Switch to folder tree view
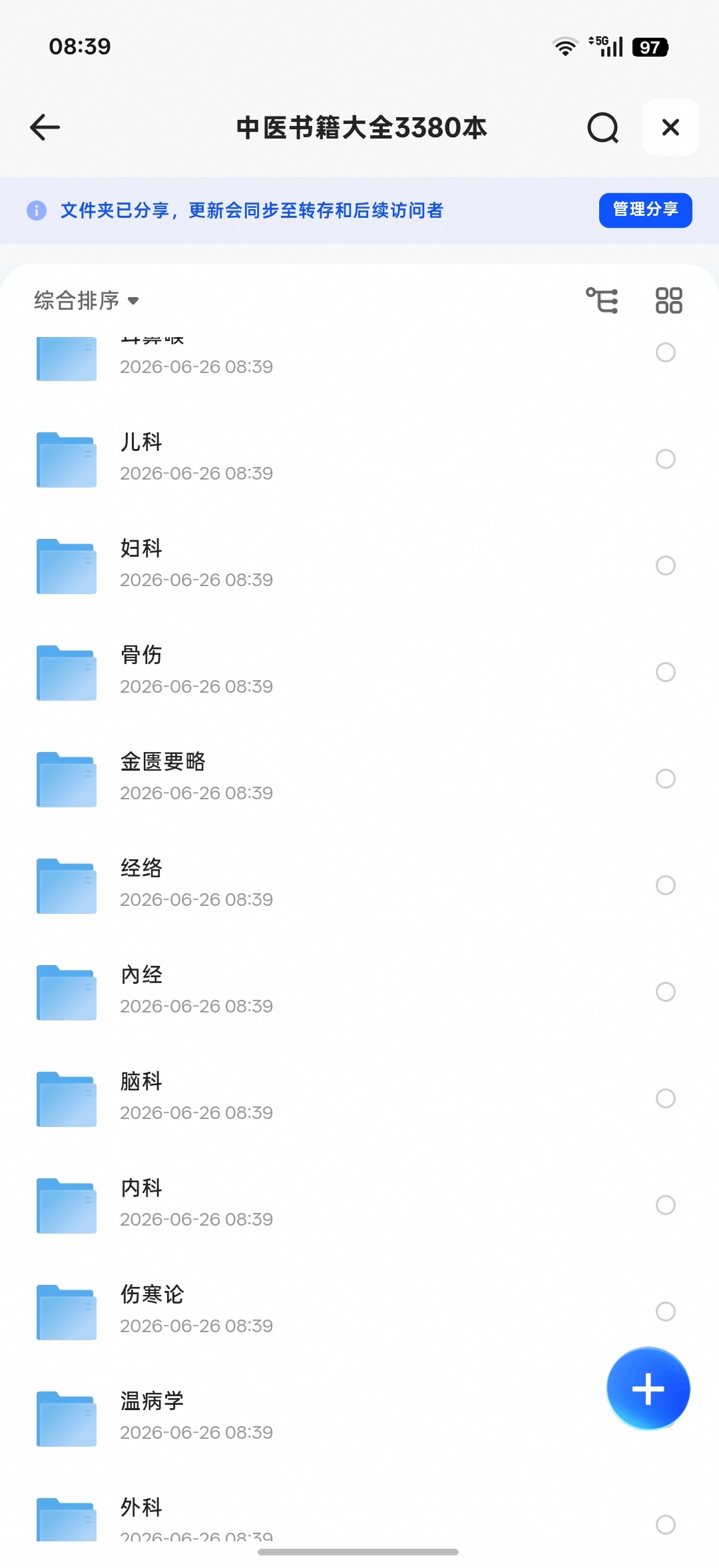This screenshot has width=719, height=1568. [602, 300]
